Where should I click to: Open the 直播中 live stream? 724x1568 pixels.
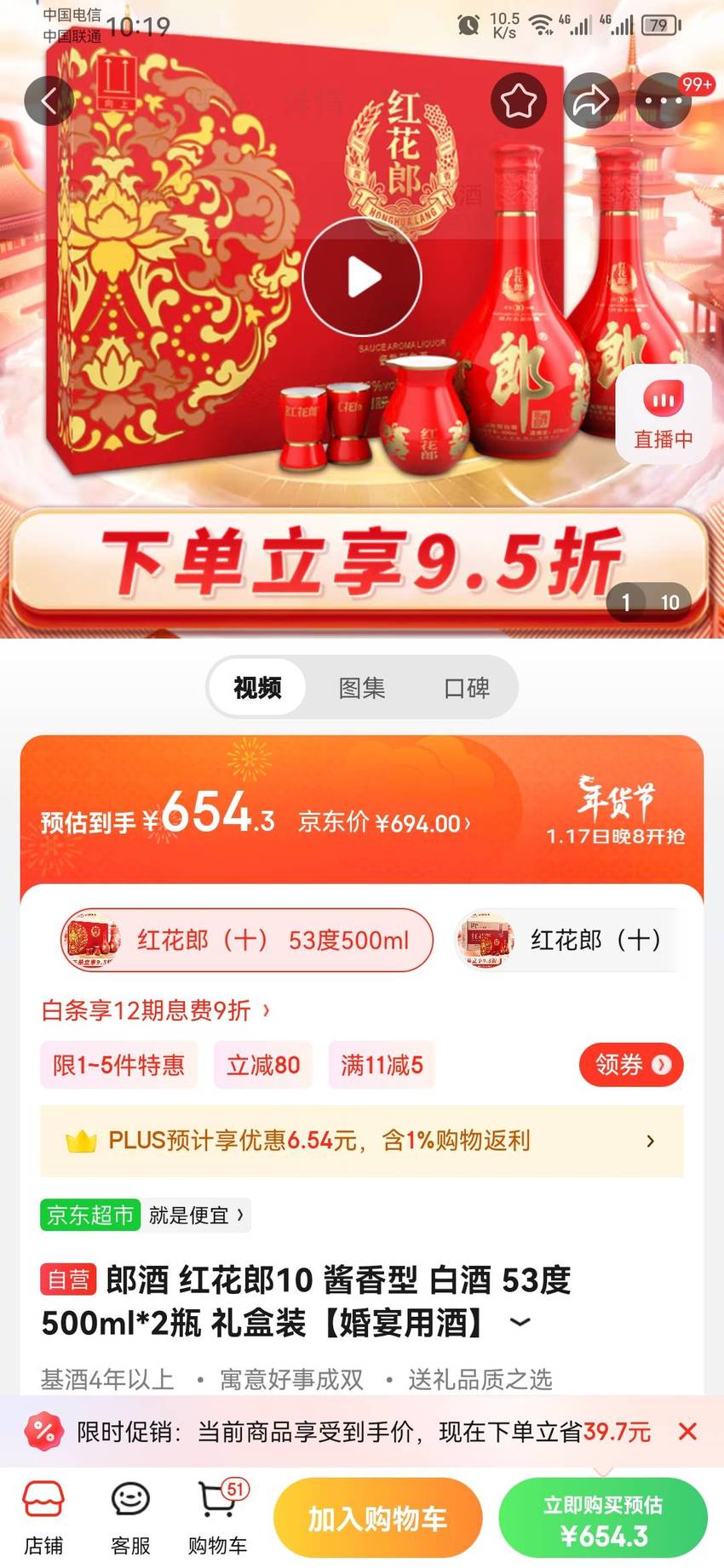point(663,415)
